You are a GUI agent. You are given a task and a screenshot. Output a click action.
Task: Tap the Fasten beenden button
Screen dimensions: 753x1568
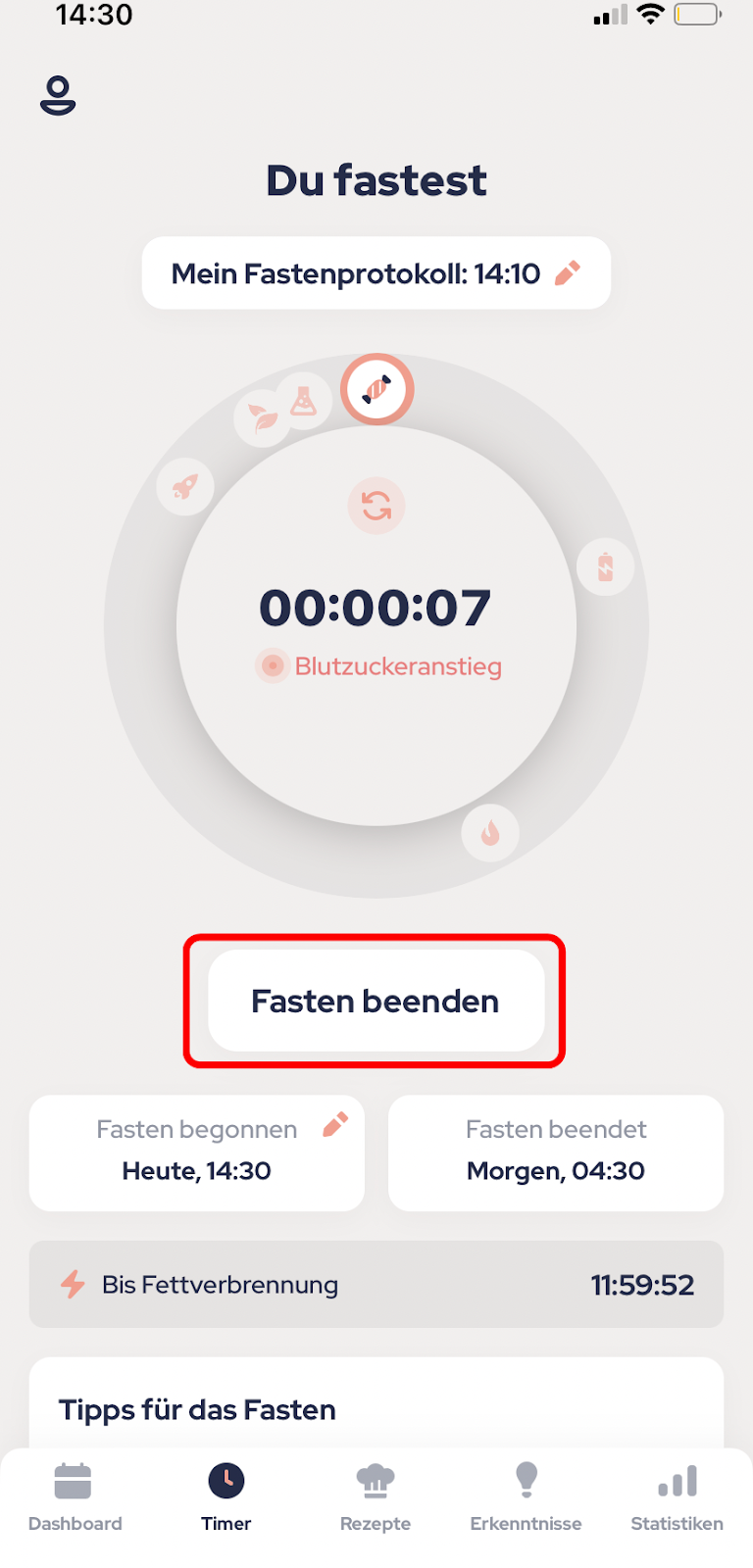pyautogui.click(x=376, y=1001)
